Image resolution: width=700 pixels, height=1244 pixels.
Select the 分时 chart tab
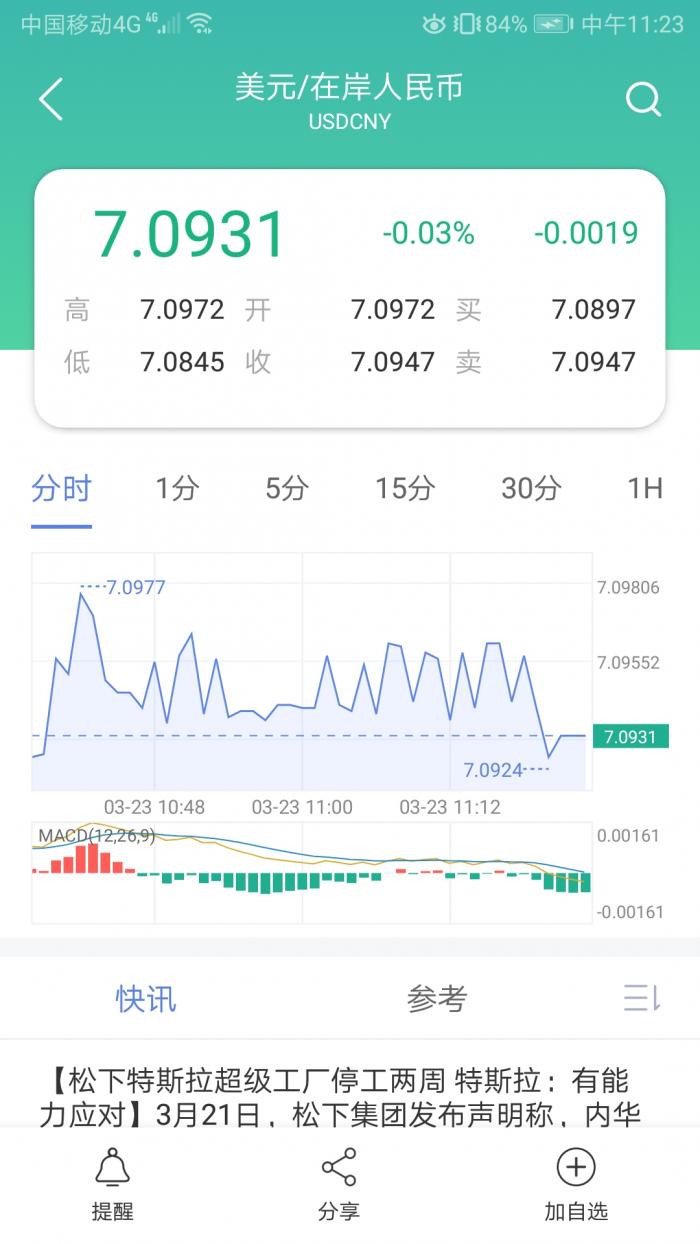coord(61,489)
